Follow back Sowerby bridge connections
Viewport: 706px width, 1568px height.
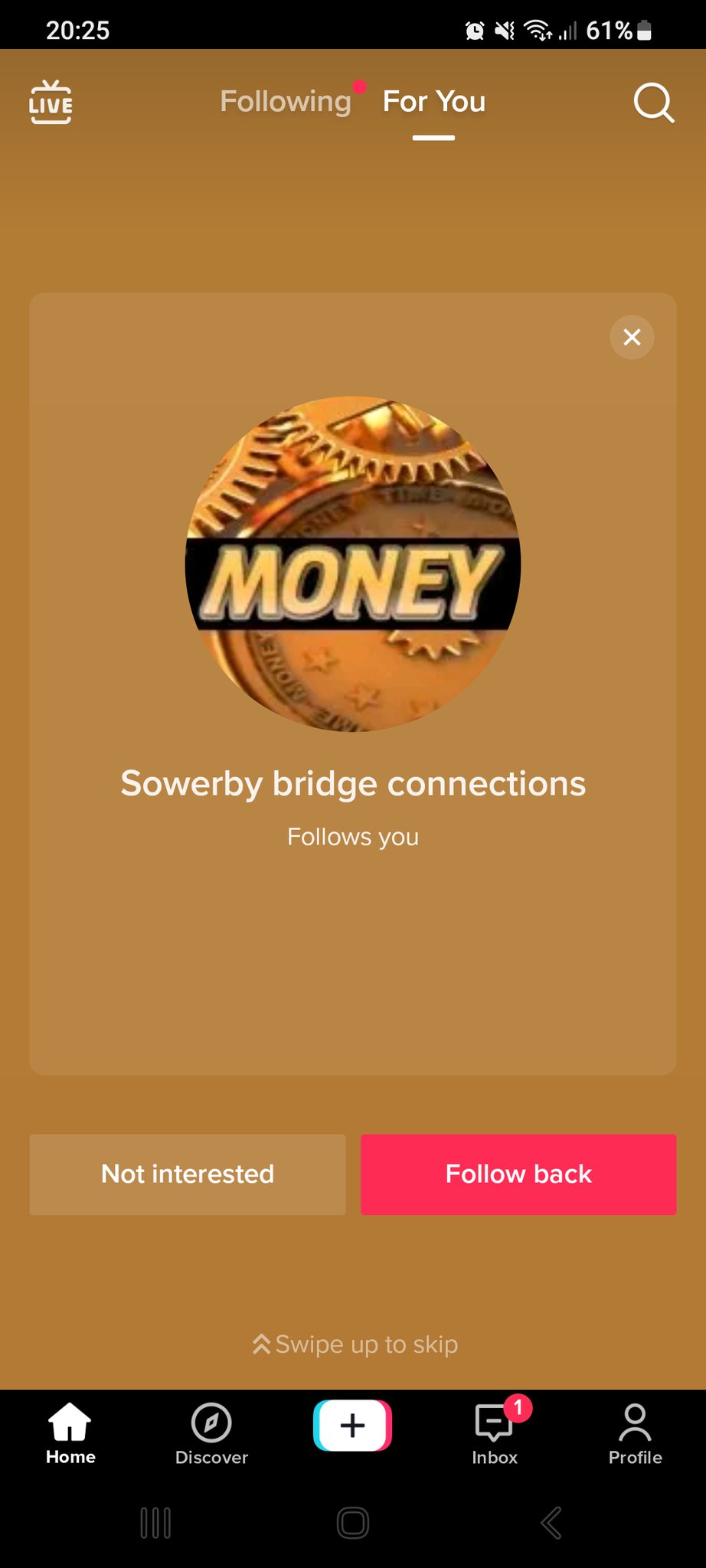tap(518, 1174)
